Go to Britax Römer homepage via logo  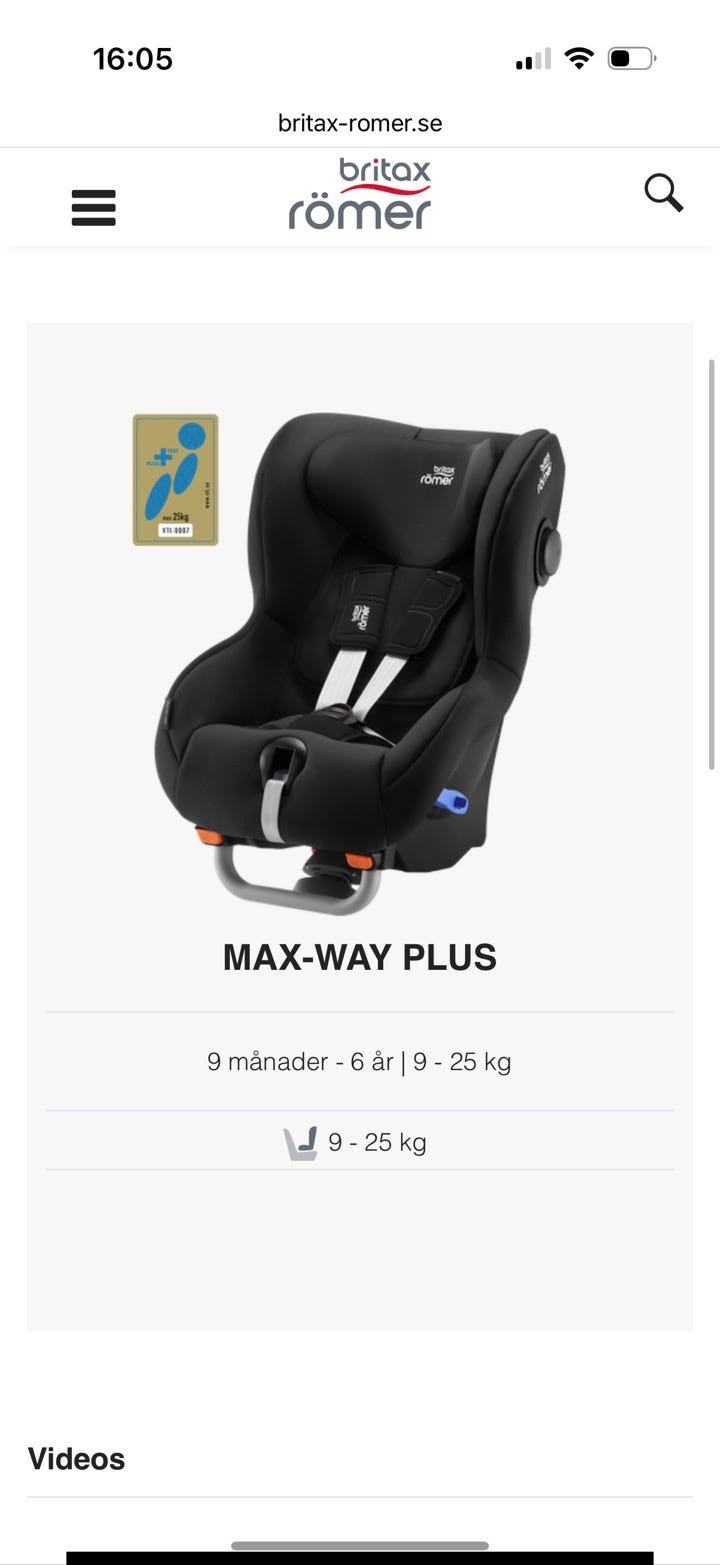point(360,195)
